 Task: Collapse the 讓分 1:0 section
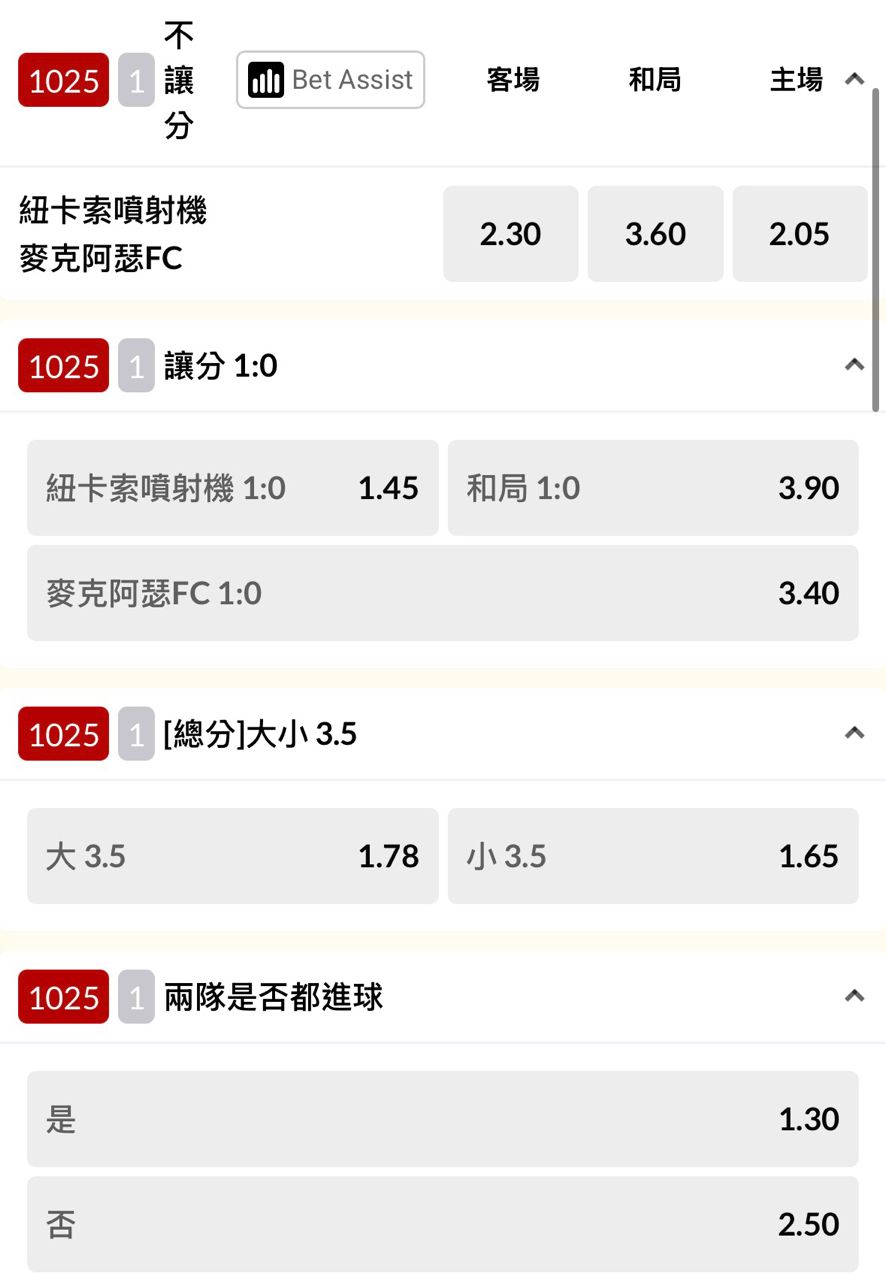pyautogui.click(x=854, y=365)
